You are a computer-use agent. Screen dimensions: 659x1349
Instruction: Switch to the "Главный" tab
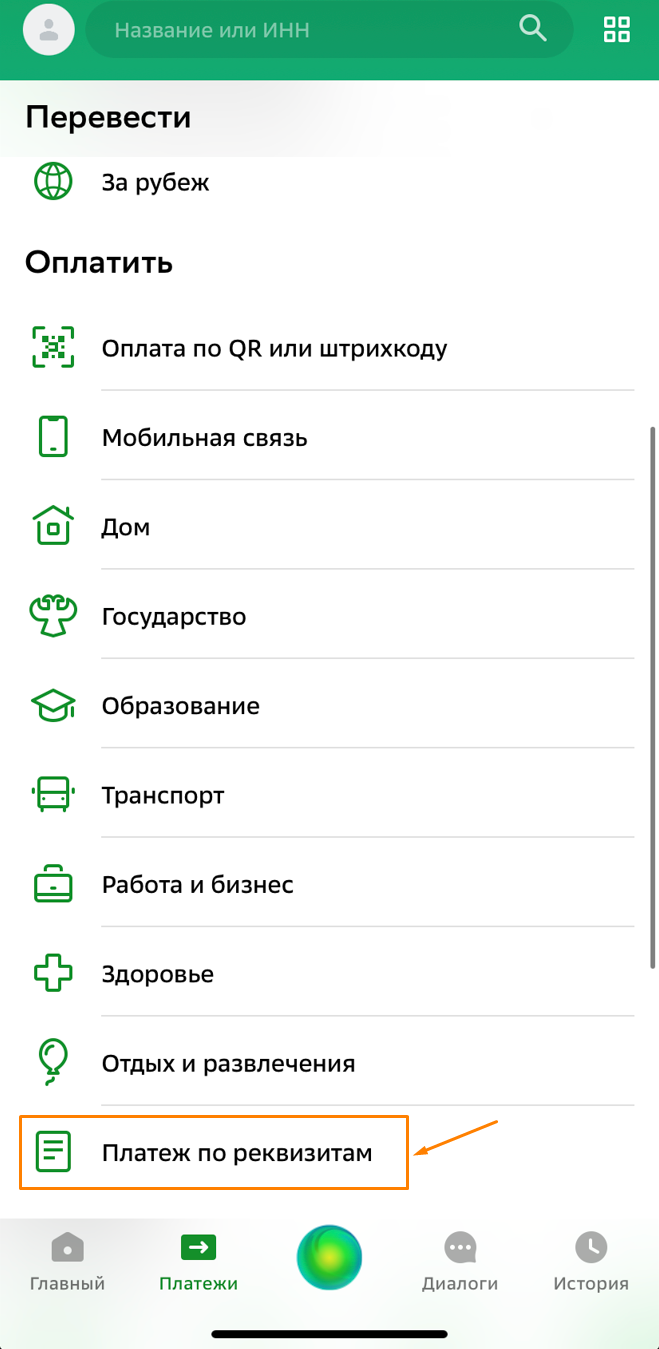tap(67, 1262)
